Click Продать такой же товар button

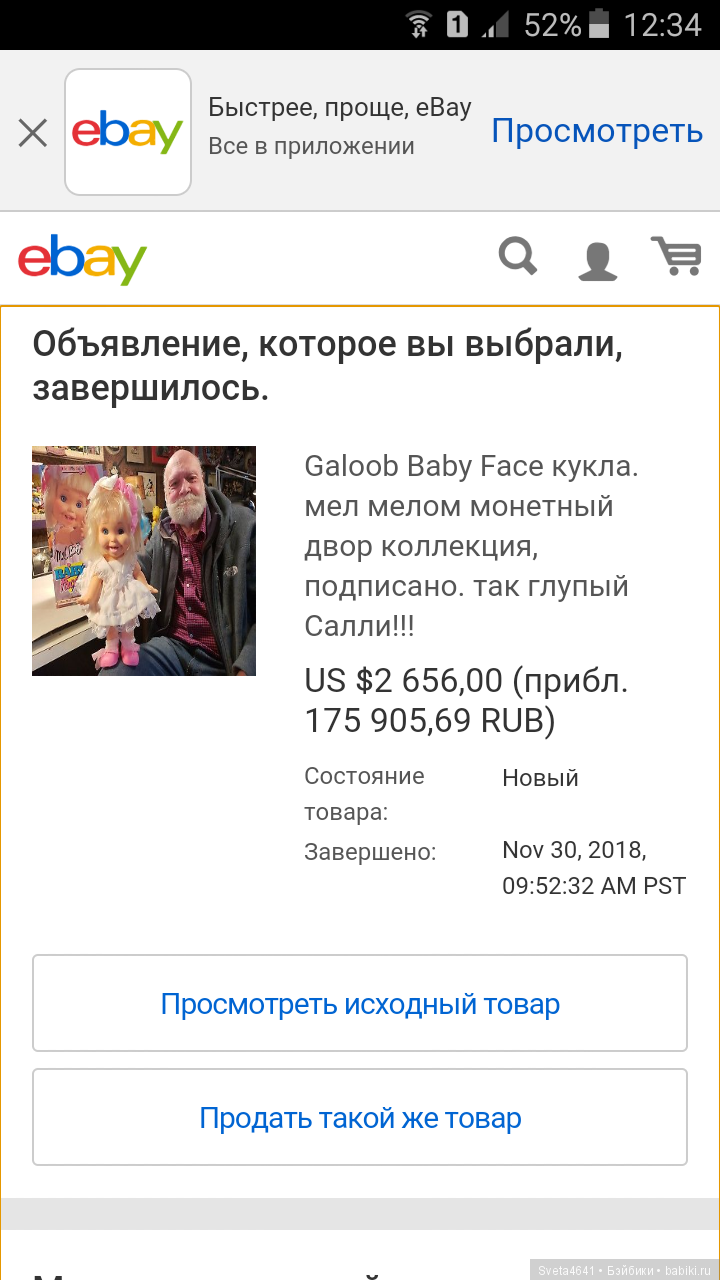tap(360, 1117)
